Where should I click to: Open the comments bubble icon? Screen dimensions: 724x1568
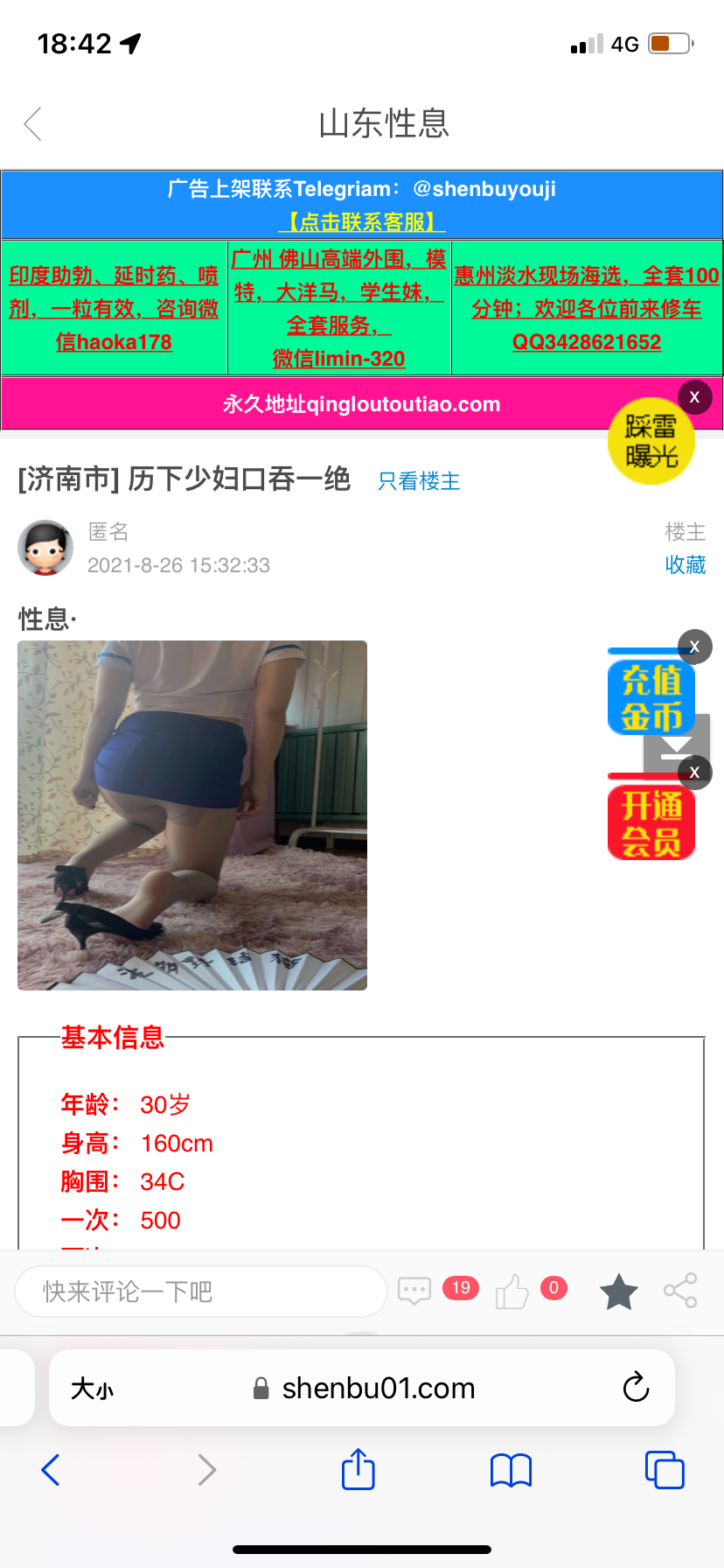414,1291
